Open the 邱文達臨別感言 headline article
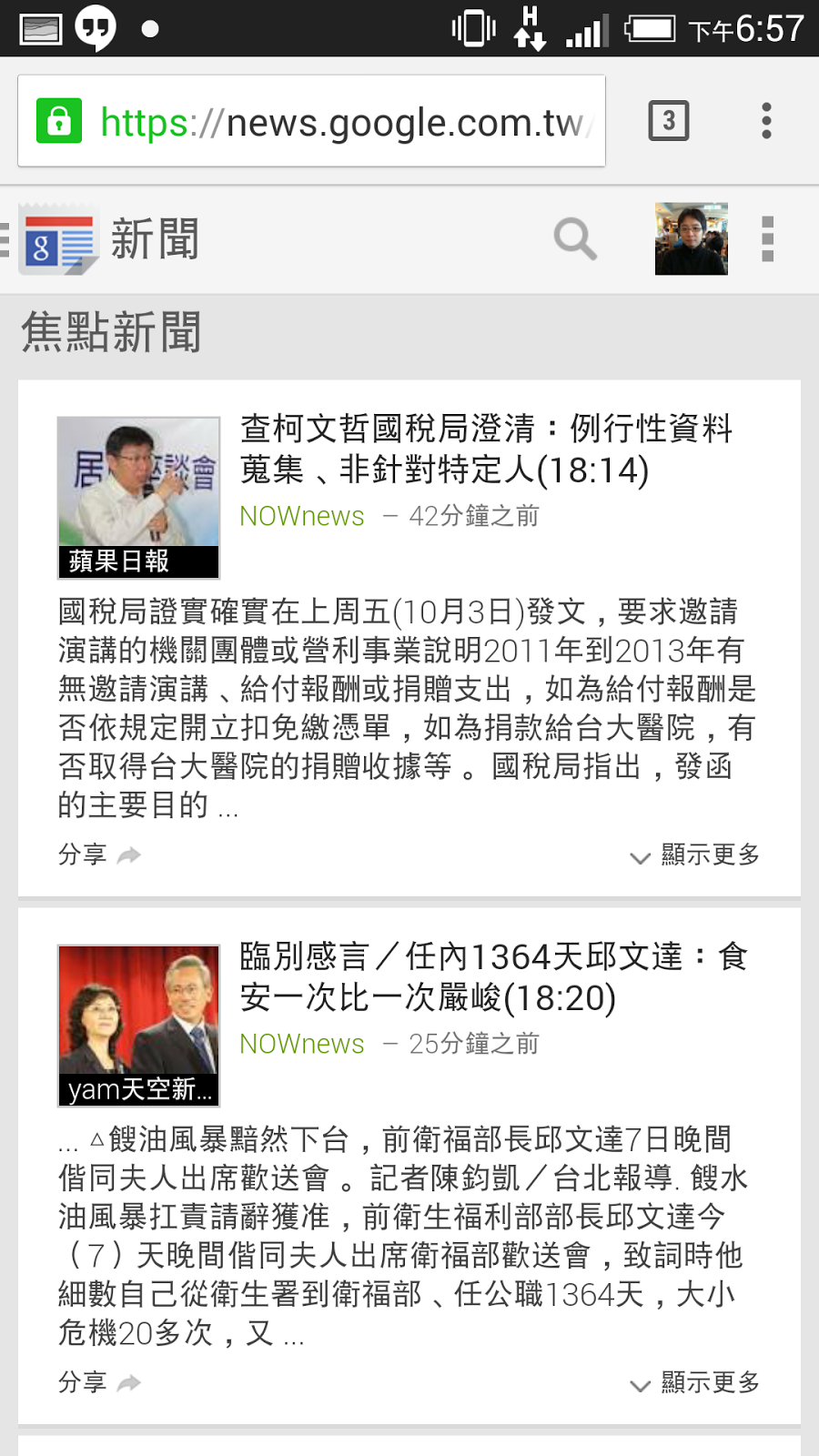 [x=494, y=976]
